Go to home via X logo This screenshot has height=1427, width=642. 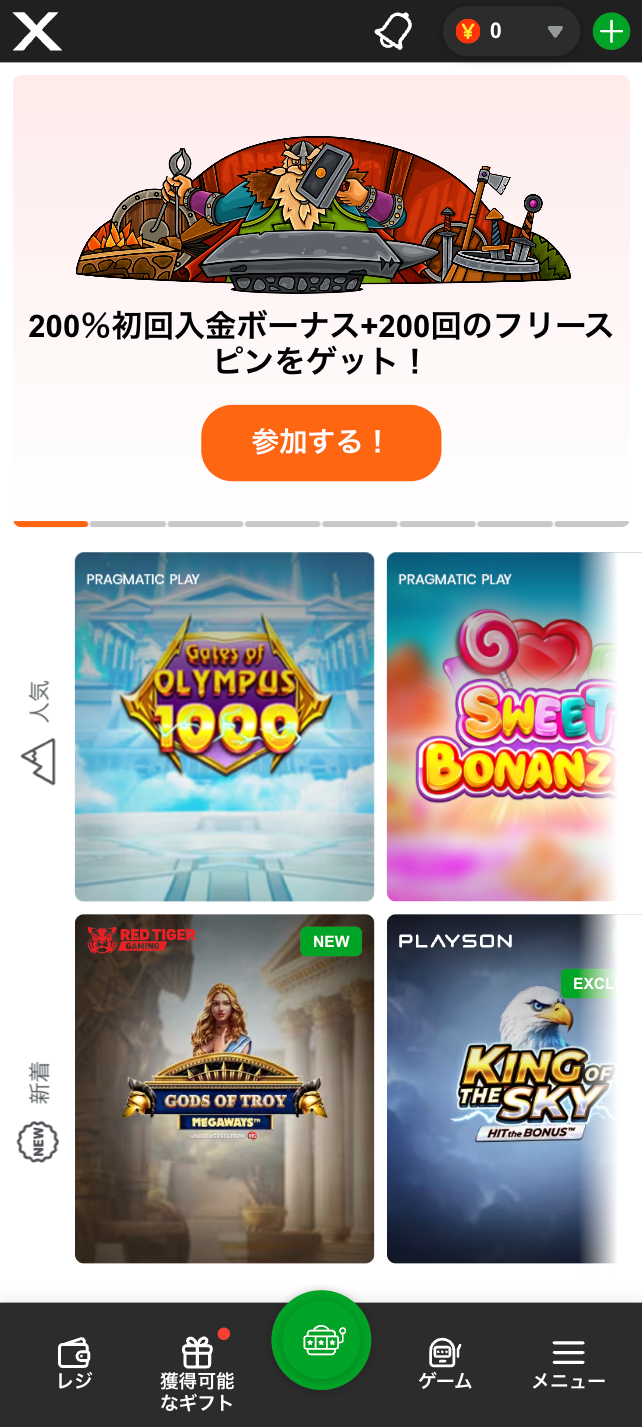(37, 32)
